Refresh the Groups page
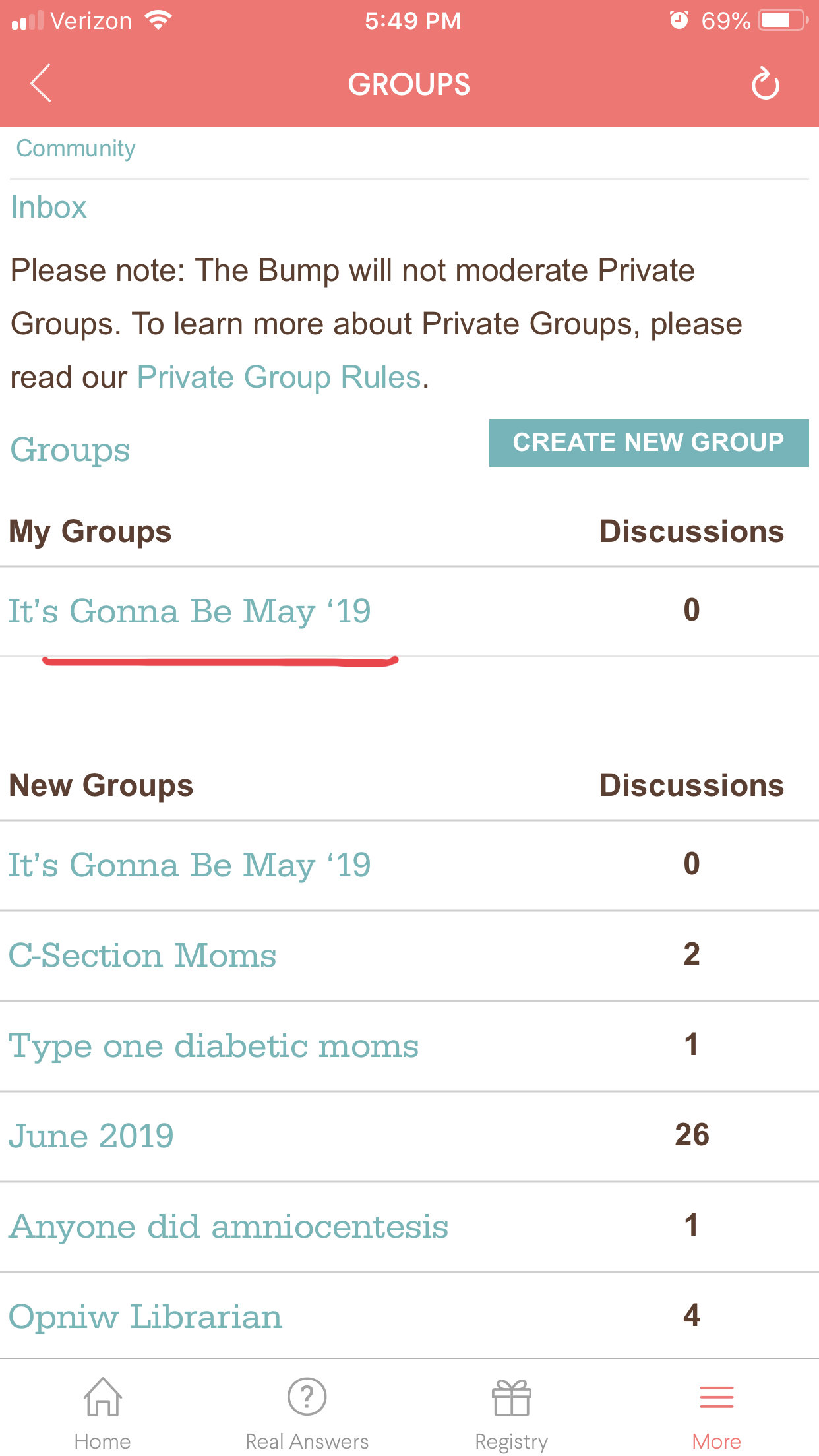819x1456 pixels. click(x=765, y=84)
